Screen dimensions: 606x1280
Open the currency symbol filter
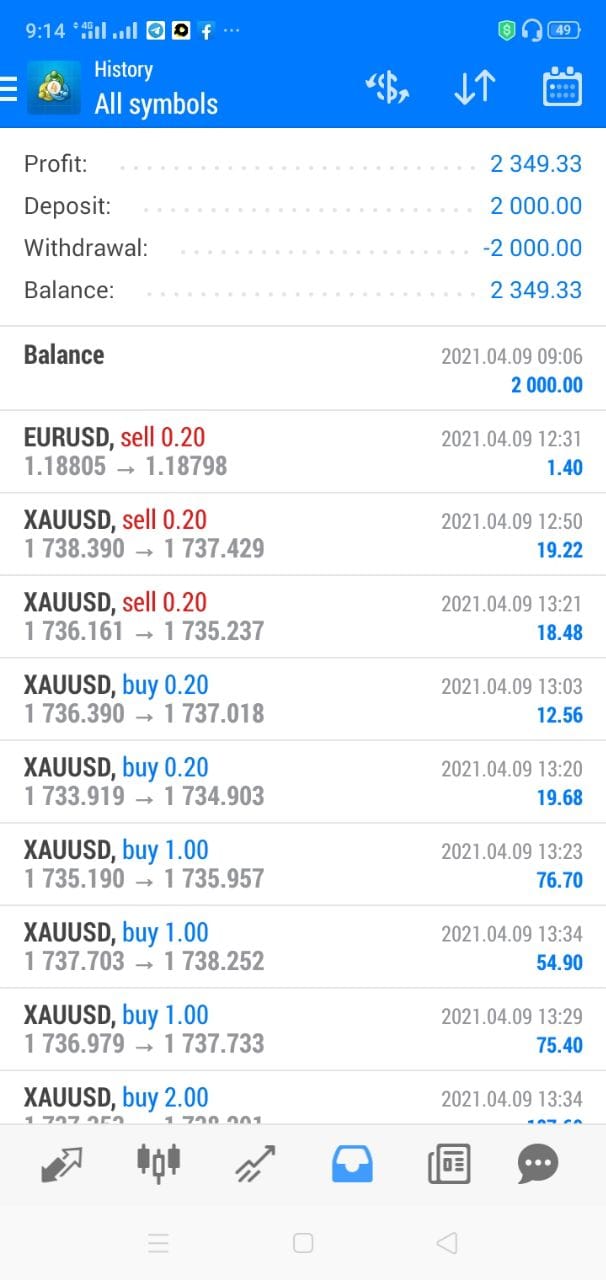click(x=387, y=88)
